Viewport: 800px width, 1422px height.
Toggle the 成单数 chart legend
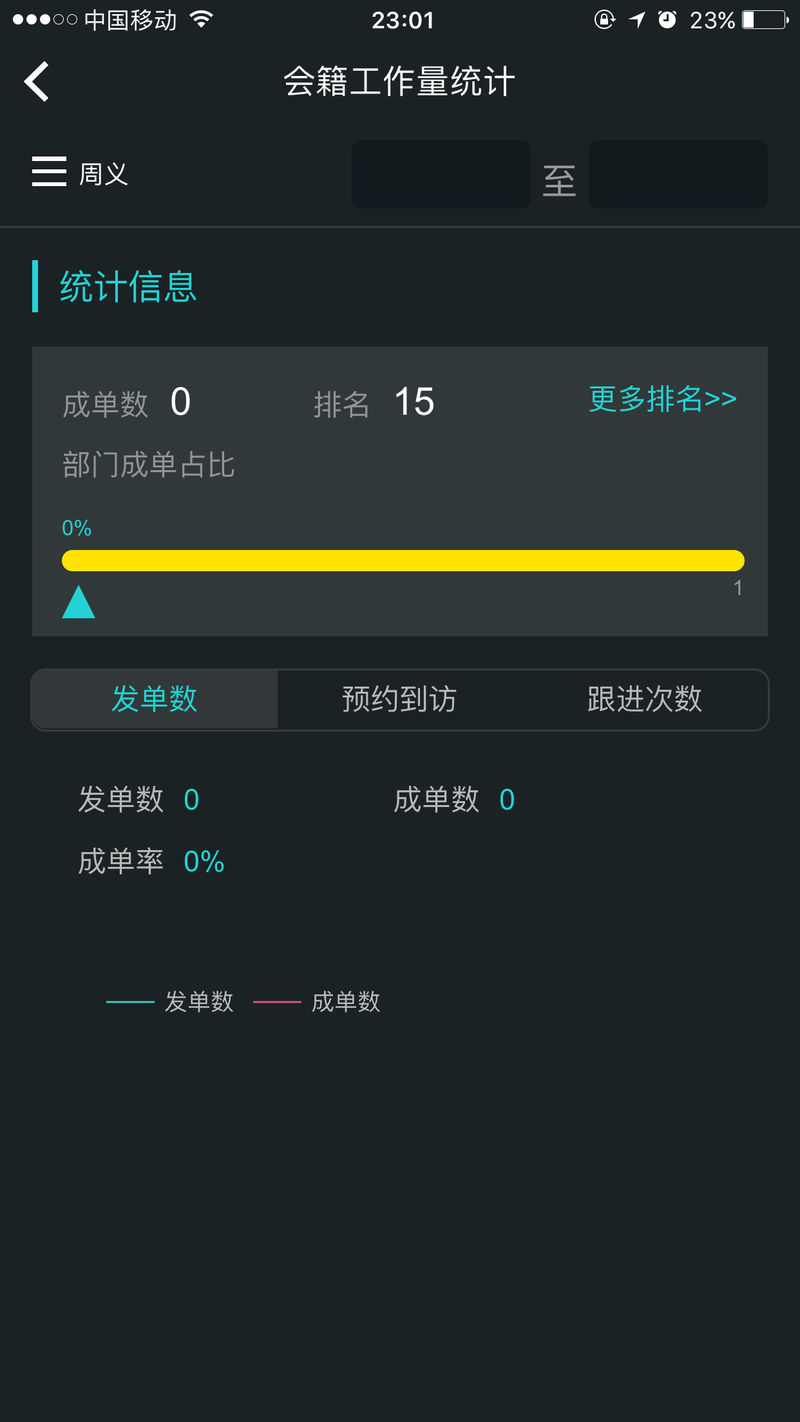tap(318, 1001)
